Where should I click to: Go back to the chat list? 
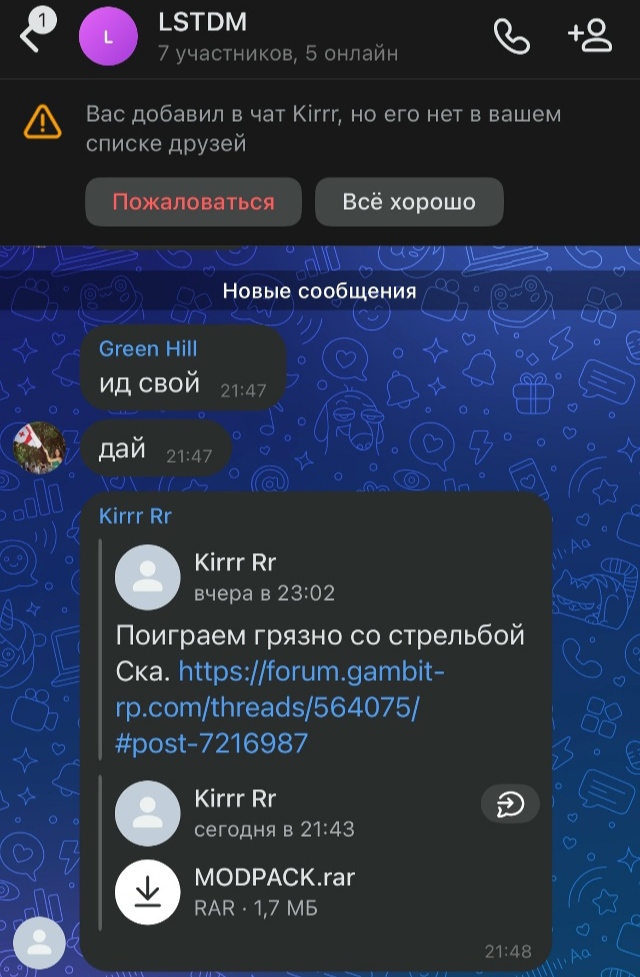[33, 37]
